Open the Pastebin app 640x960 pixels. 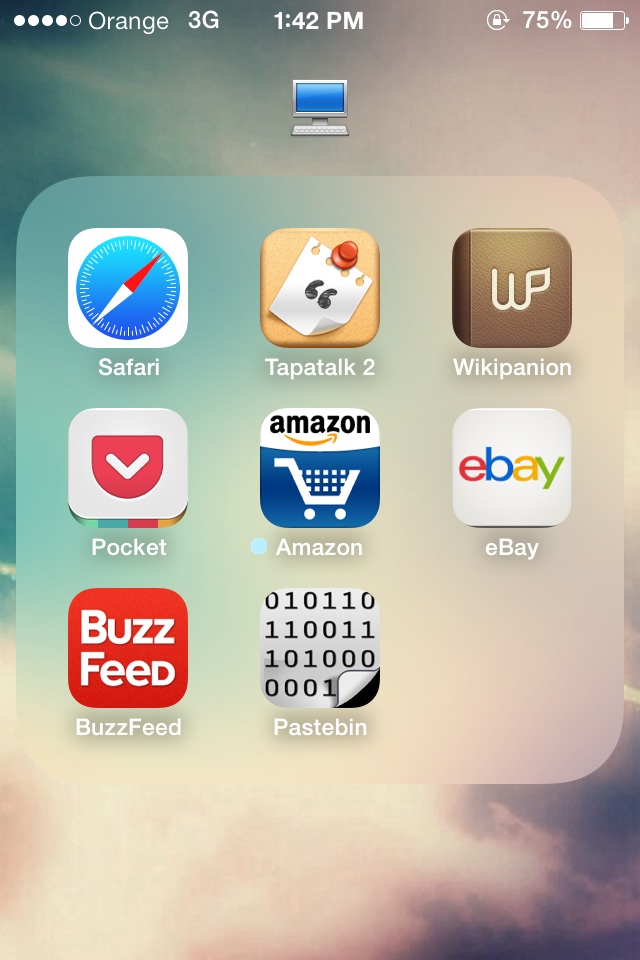point(320,648)
